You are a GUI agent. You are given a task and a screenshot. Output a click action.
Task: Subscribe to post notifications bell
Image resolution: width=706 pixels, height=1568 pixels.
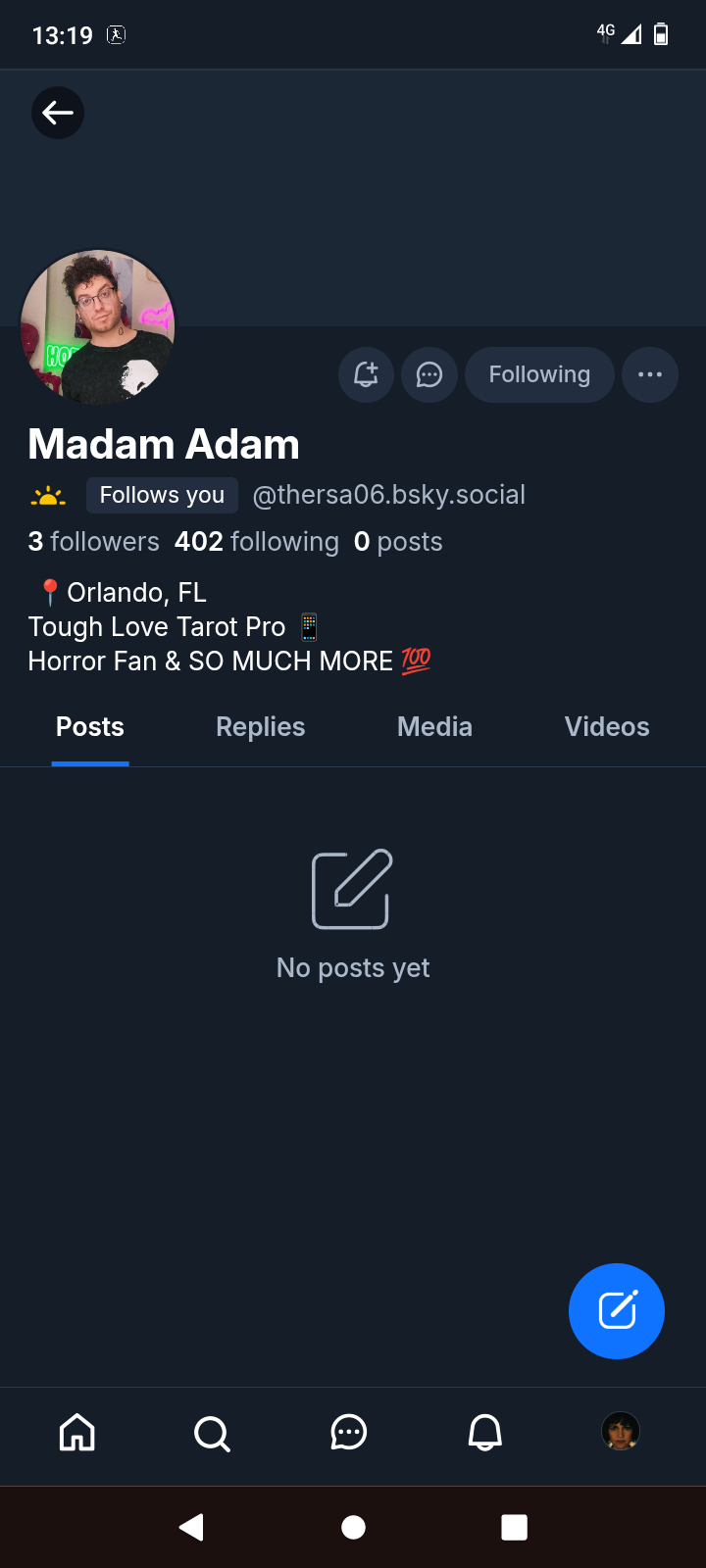(366, 374)
